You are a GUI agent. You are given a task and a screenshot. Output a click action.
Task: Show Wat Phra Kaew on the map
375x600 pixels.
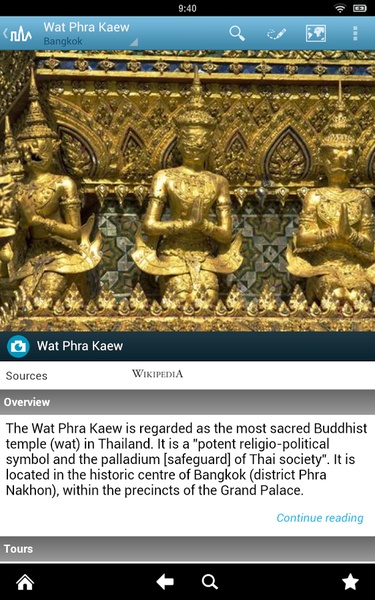click(316, 34)
